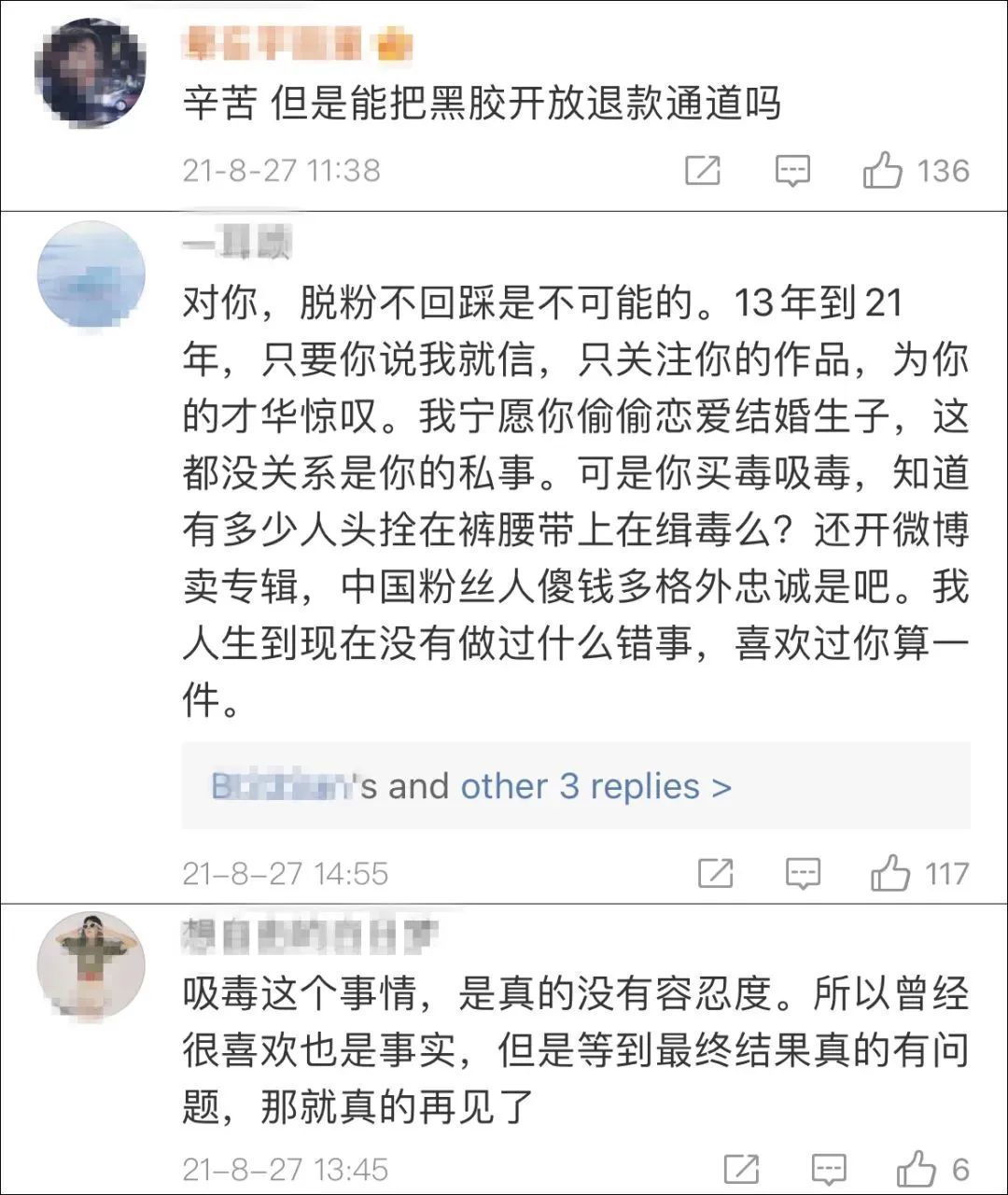Share the comment about 黑胶 refunds

(702, 171)
